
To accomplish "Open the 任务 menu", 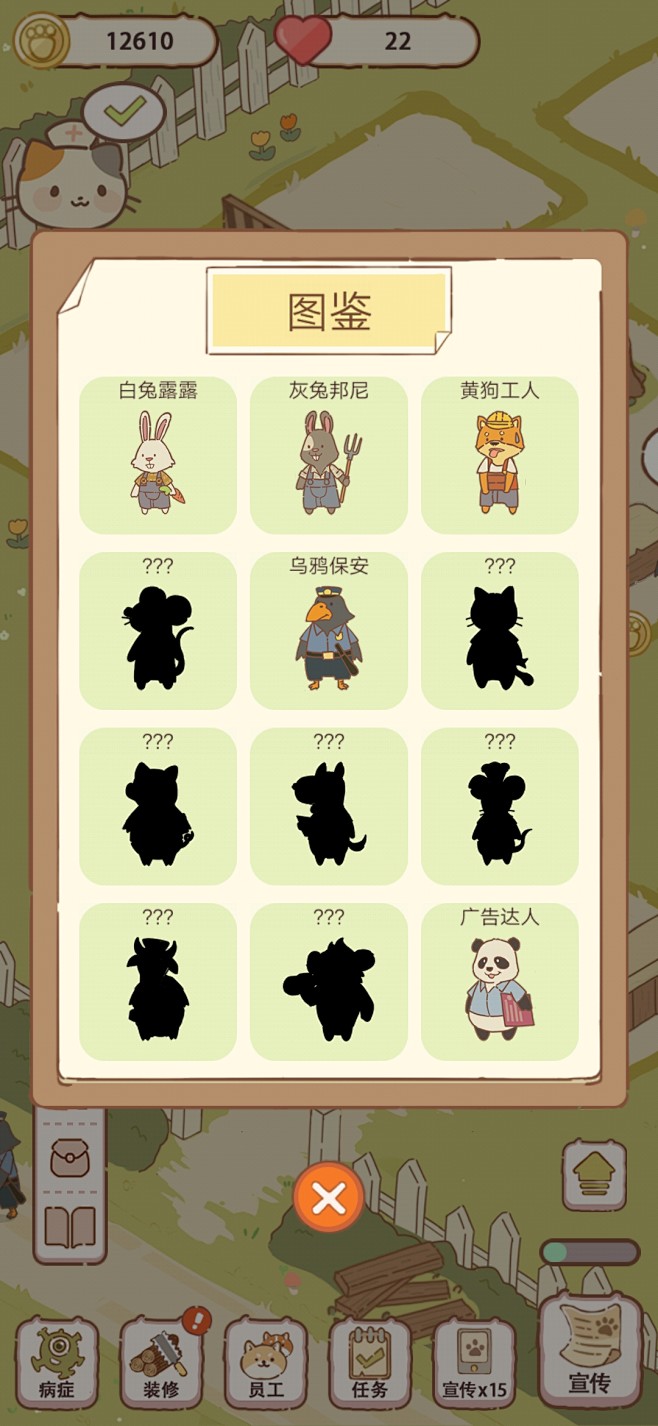I will (370, 1362).
